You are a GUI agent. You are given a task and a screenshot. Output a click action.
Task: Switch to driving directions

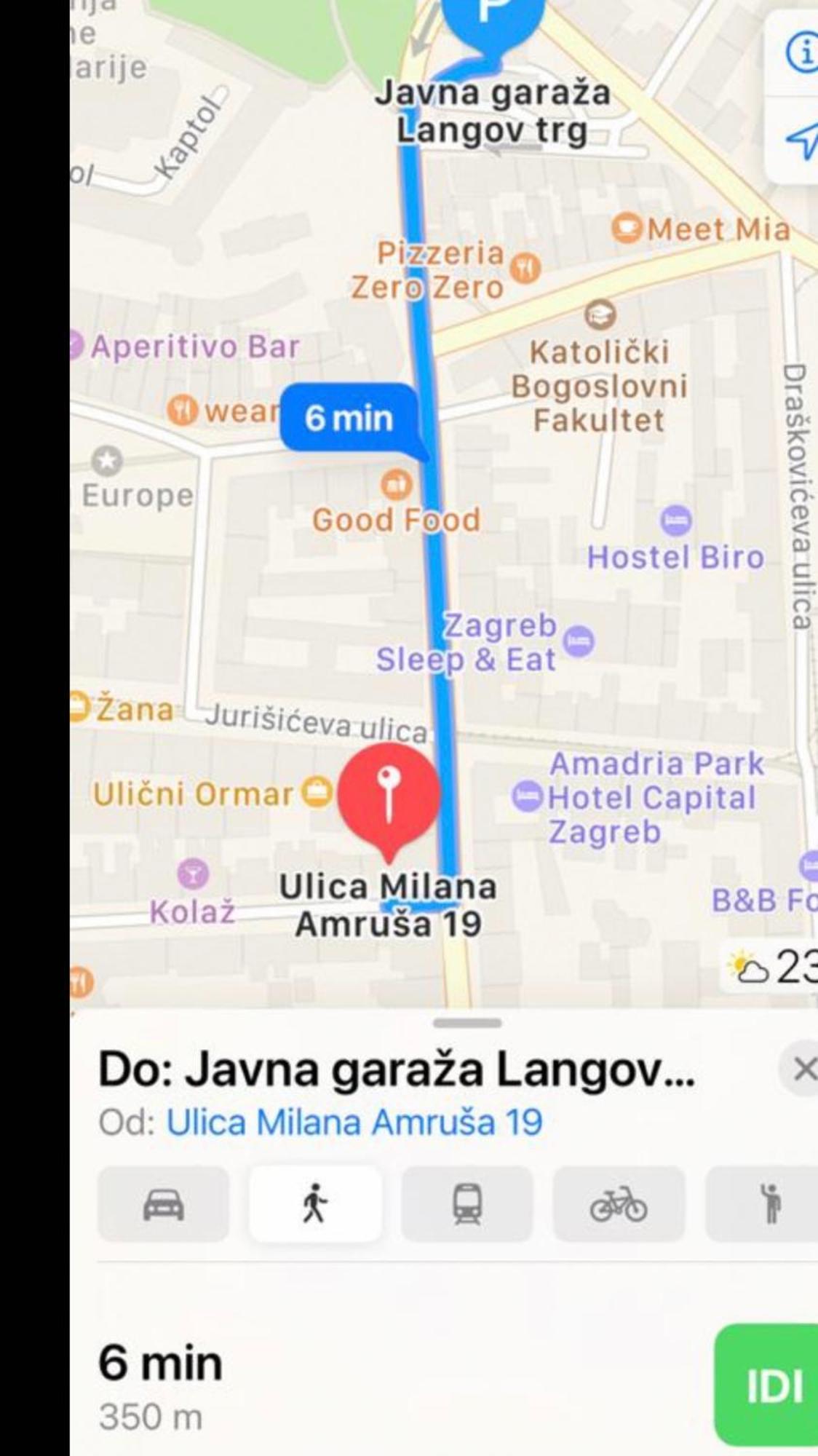[x=164, y=1204]
